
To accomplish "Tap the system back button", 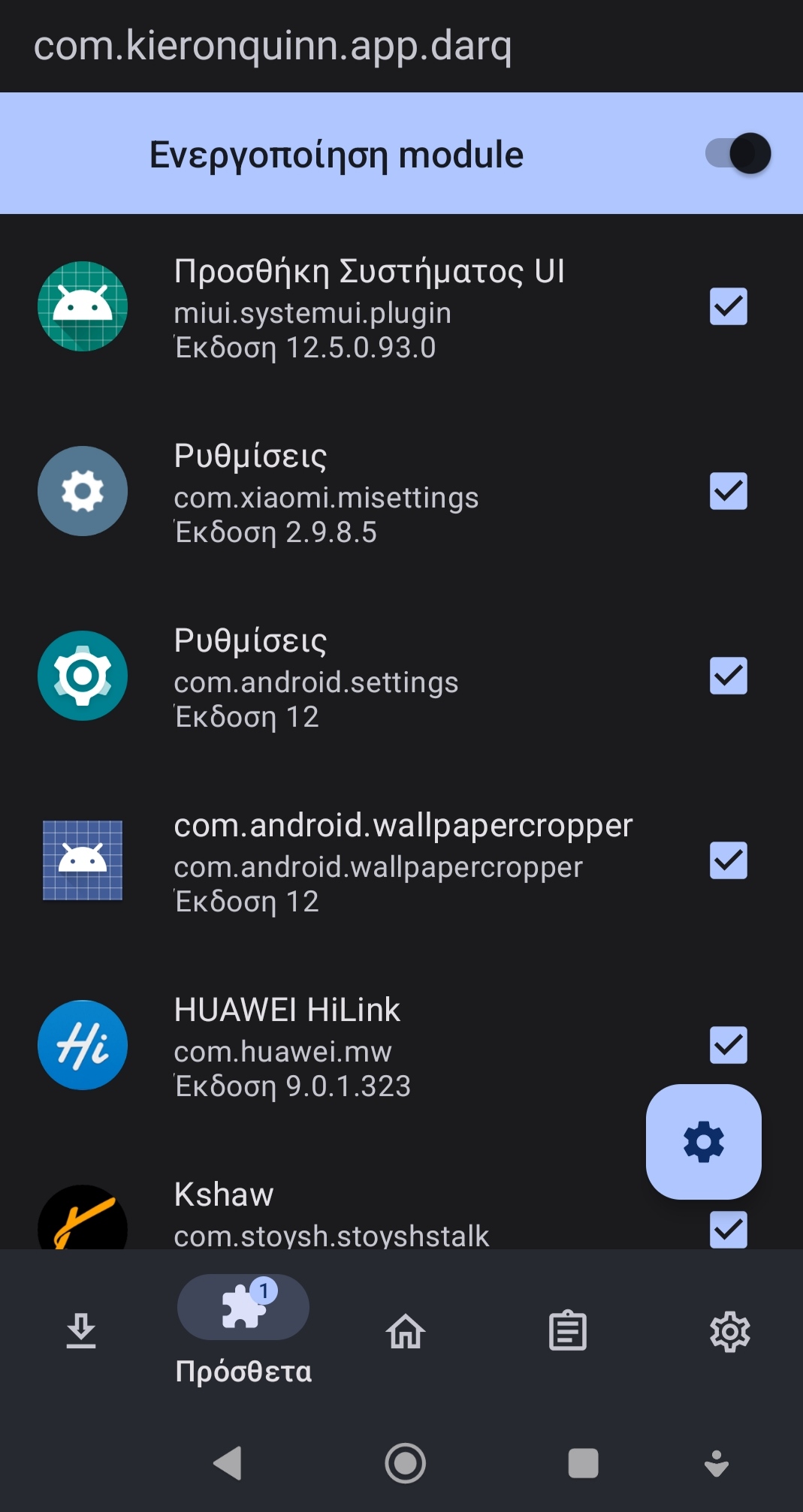I will 228,1462.
